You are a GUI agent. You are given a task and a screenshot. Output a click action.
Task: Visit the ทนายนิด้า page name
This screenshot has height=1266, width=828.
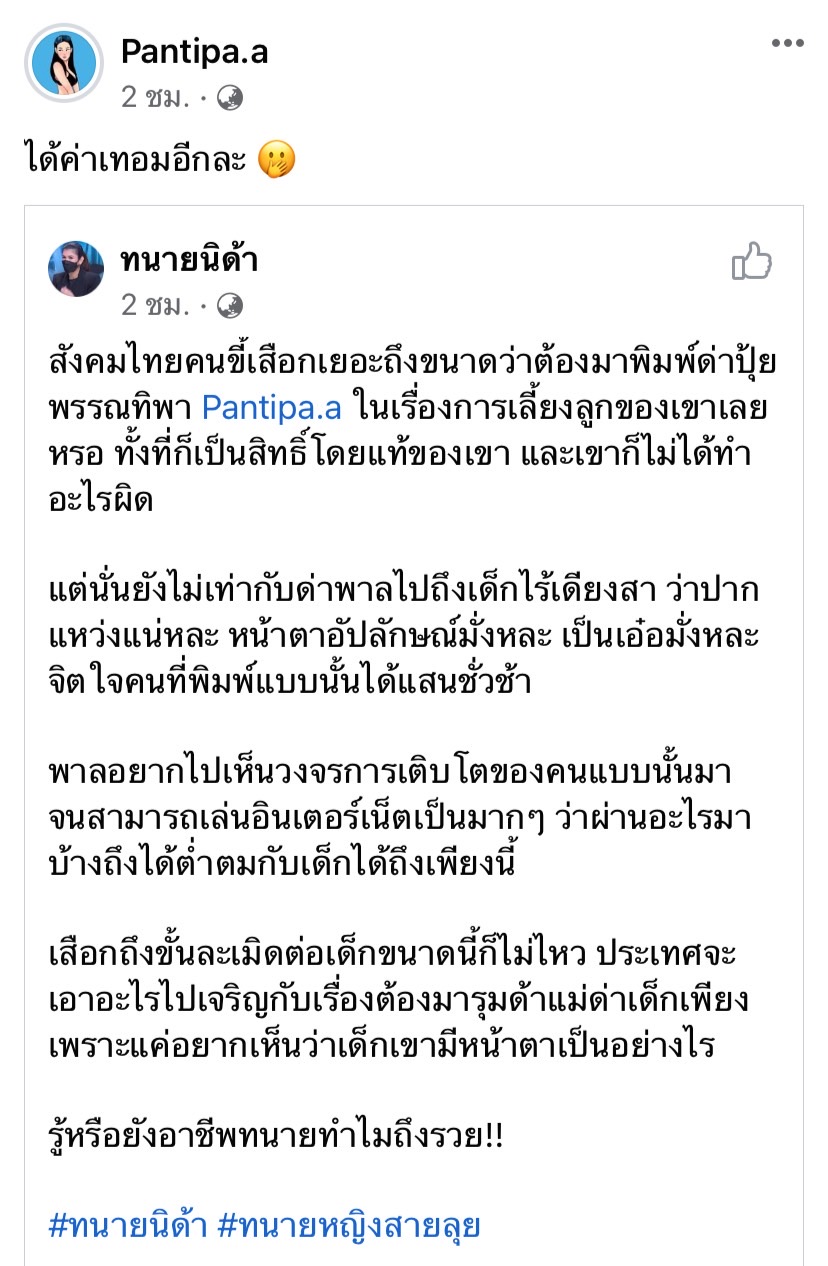coord(190,260)
